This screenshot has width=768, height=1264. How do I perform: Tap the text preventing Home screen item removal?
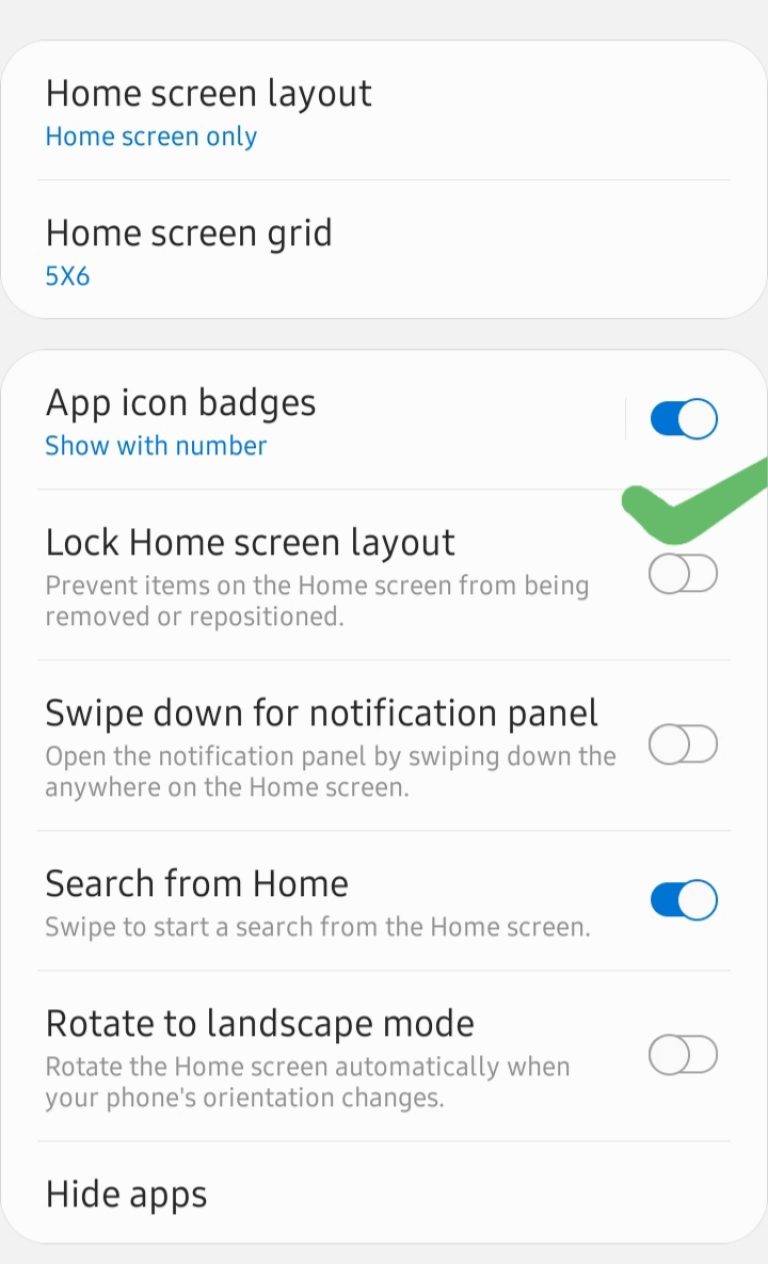[316, 600]
